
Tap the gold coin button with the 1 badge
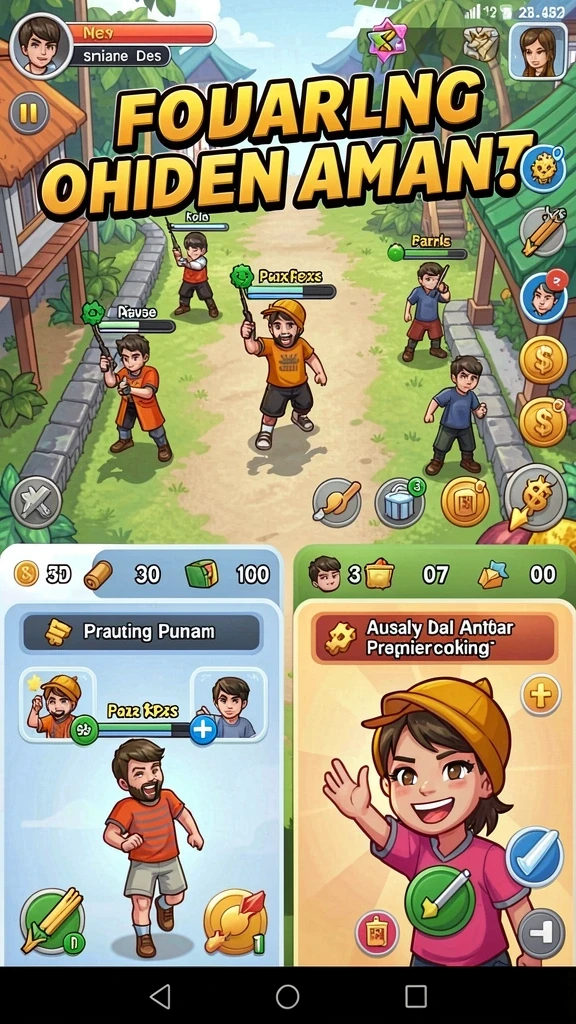(x=235, y=921)
